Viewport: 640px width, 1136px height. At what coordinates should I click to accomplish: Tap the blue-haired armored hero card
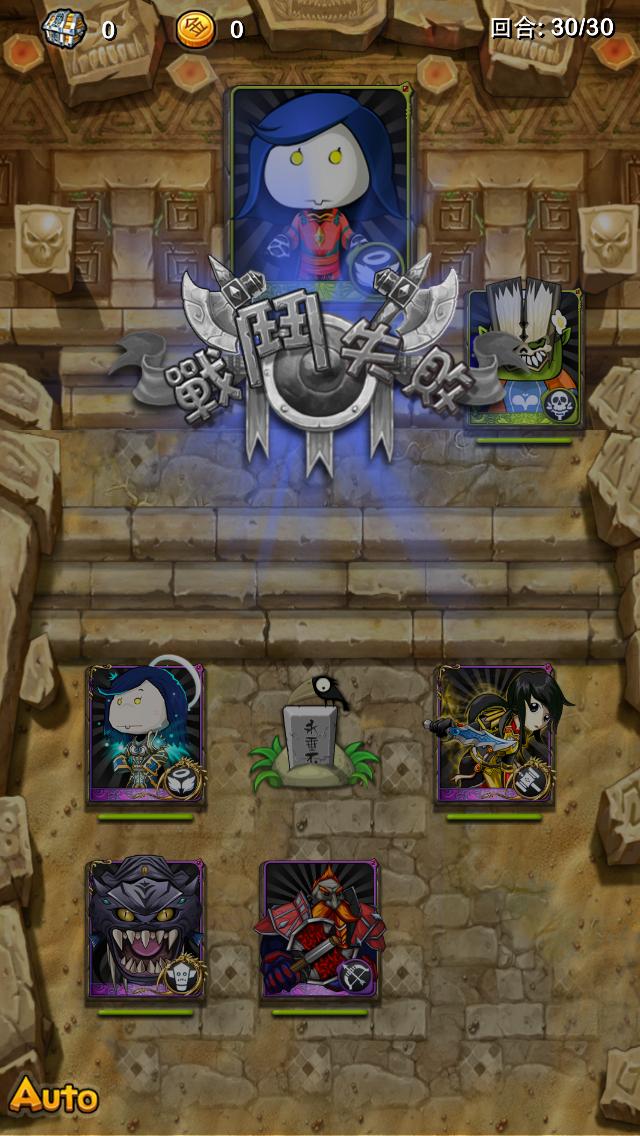click(x=146, y=734)
